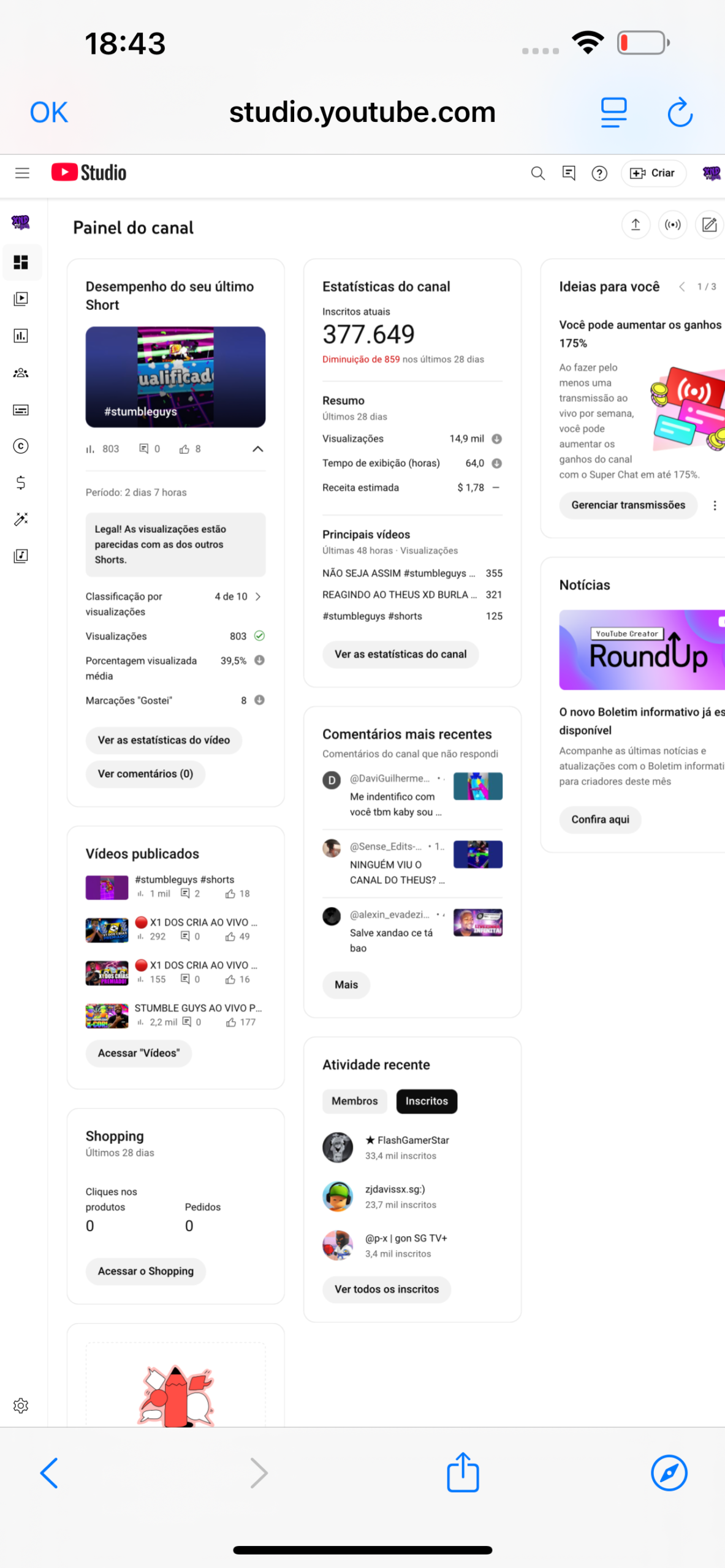Tap the search magnifier icon

(537, 173)
